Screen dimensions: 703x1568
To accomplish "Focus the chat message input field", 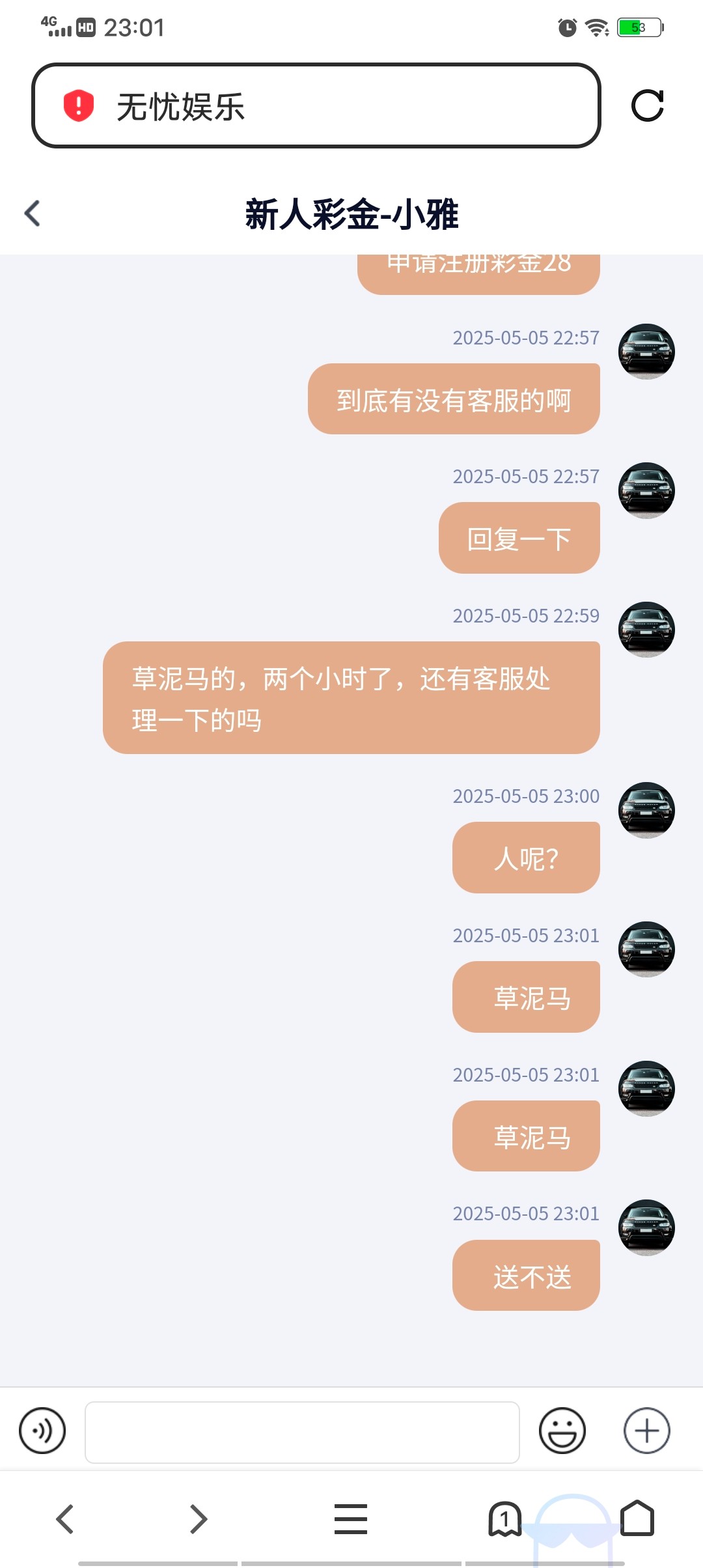I will pos(302,1432).
